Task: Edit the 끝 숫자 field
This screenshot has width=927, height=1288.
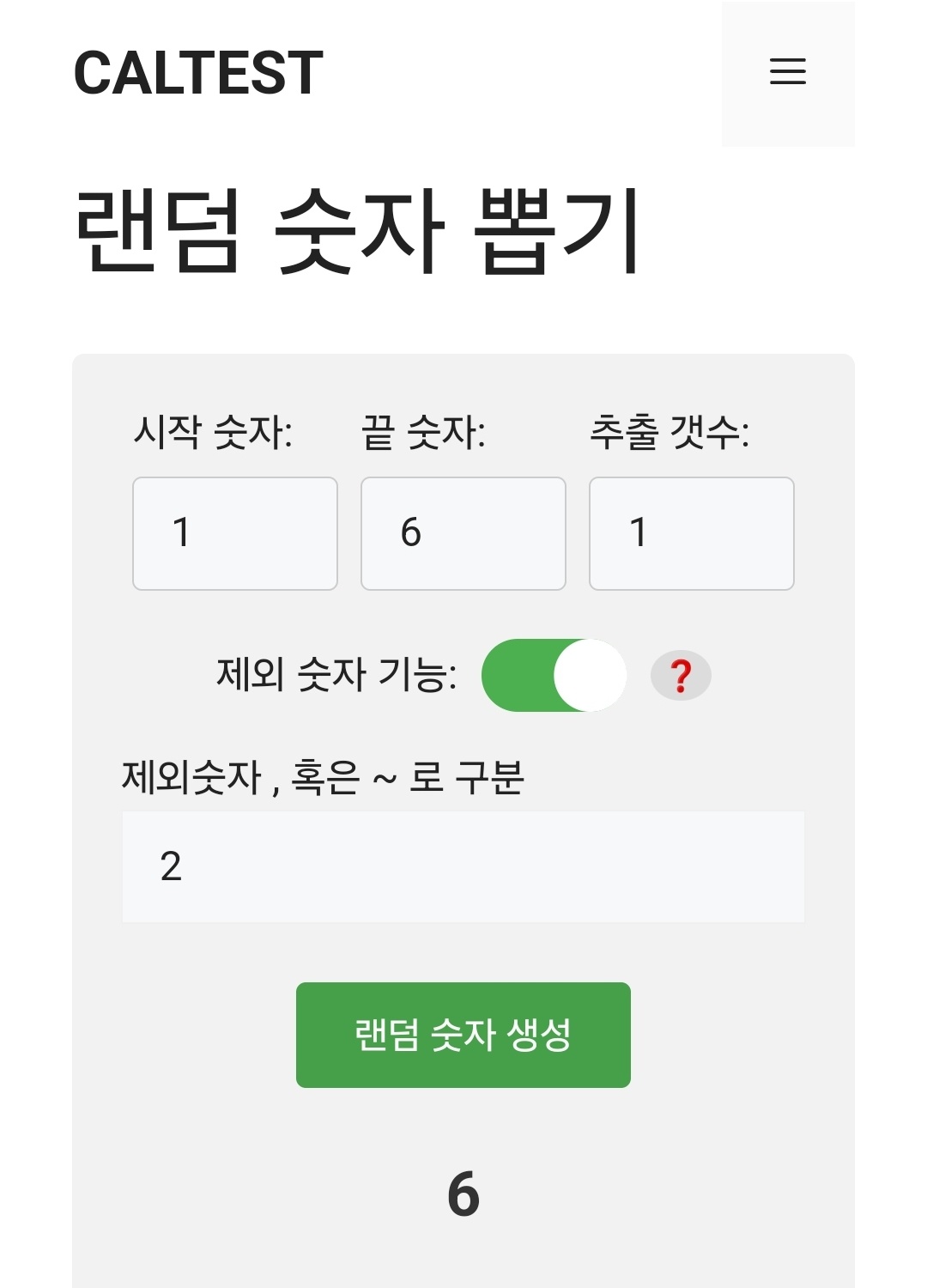Action: tap(463, 533)
